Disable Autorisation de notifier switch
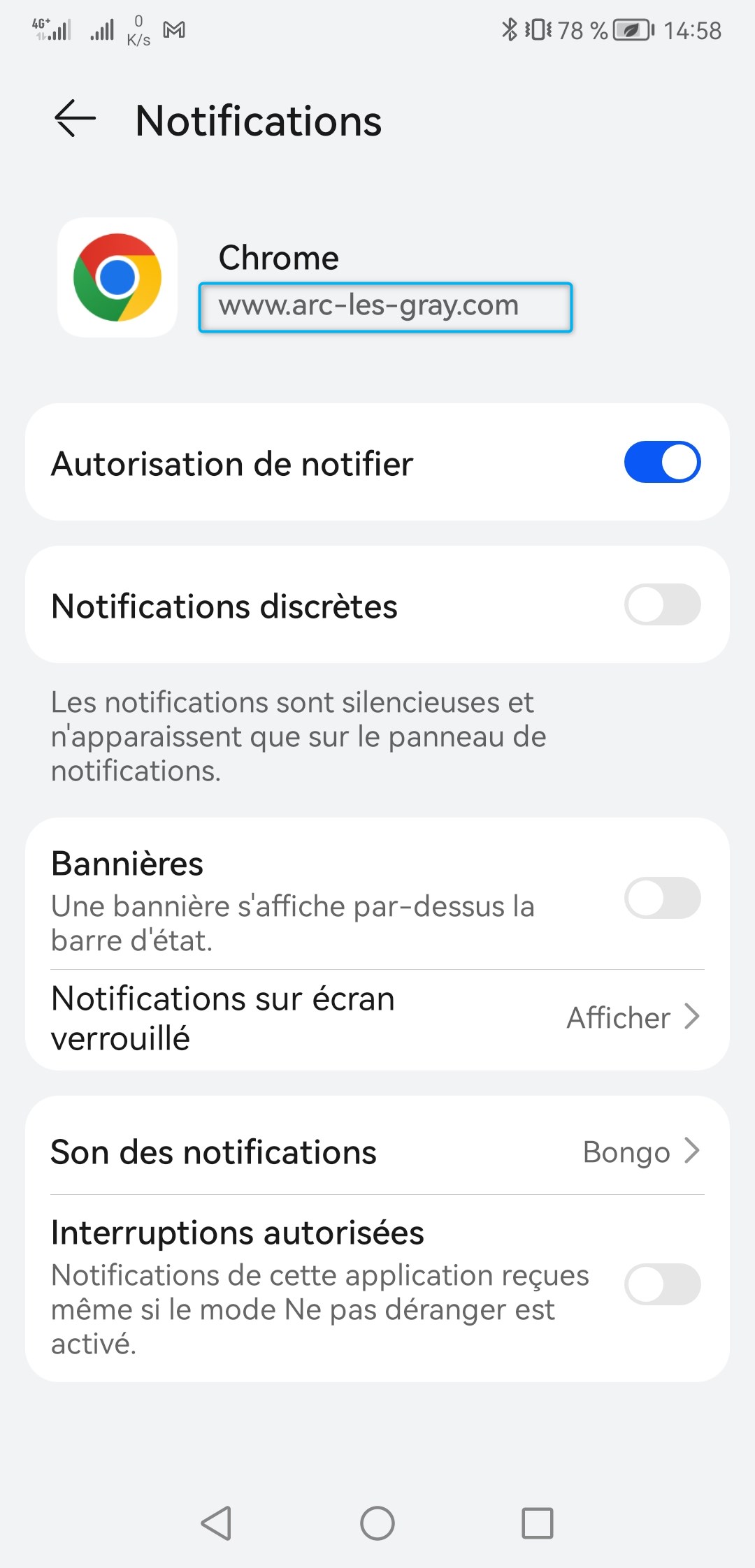755x1568 pixels. (x=661, y=462)
